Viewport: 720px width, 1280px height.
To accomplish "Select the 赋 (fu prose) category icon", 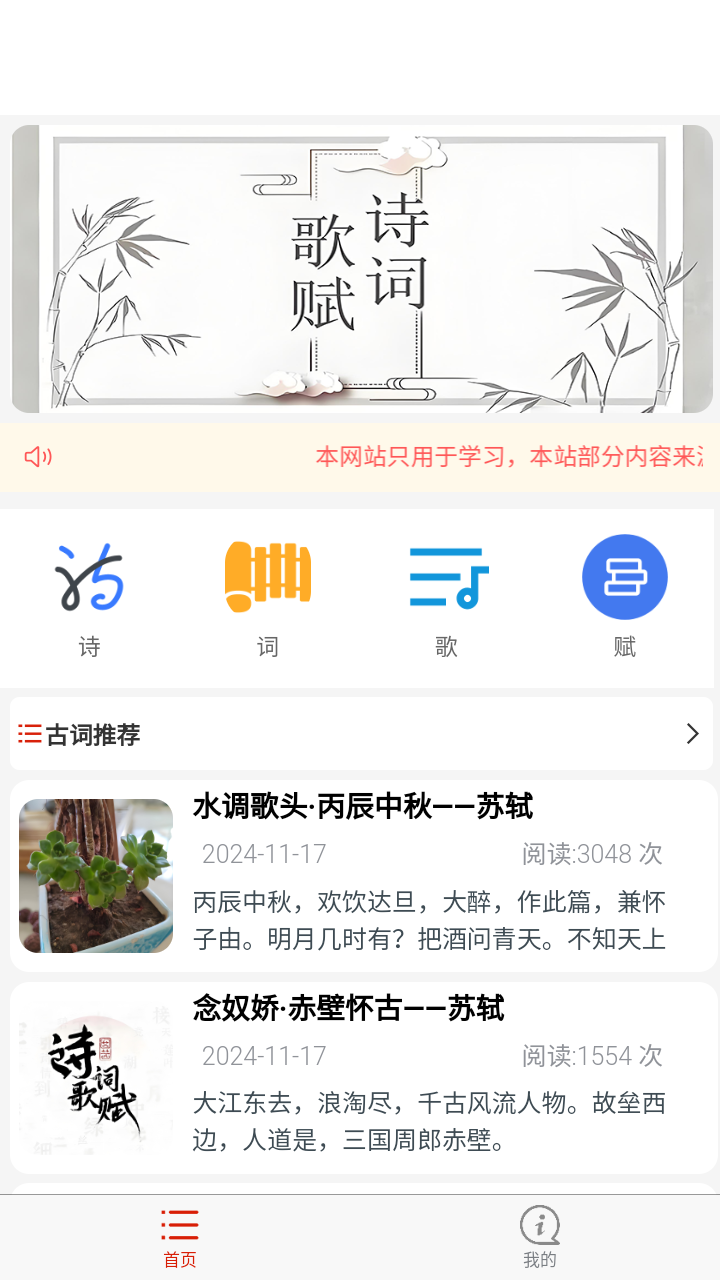I will pyautogui.click(x=624, y=577).
